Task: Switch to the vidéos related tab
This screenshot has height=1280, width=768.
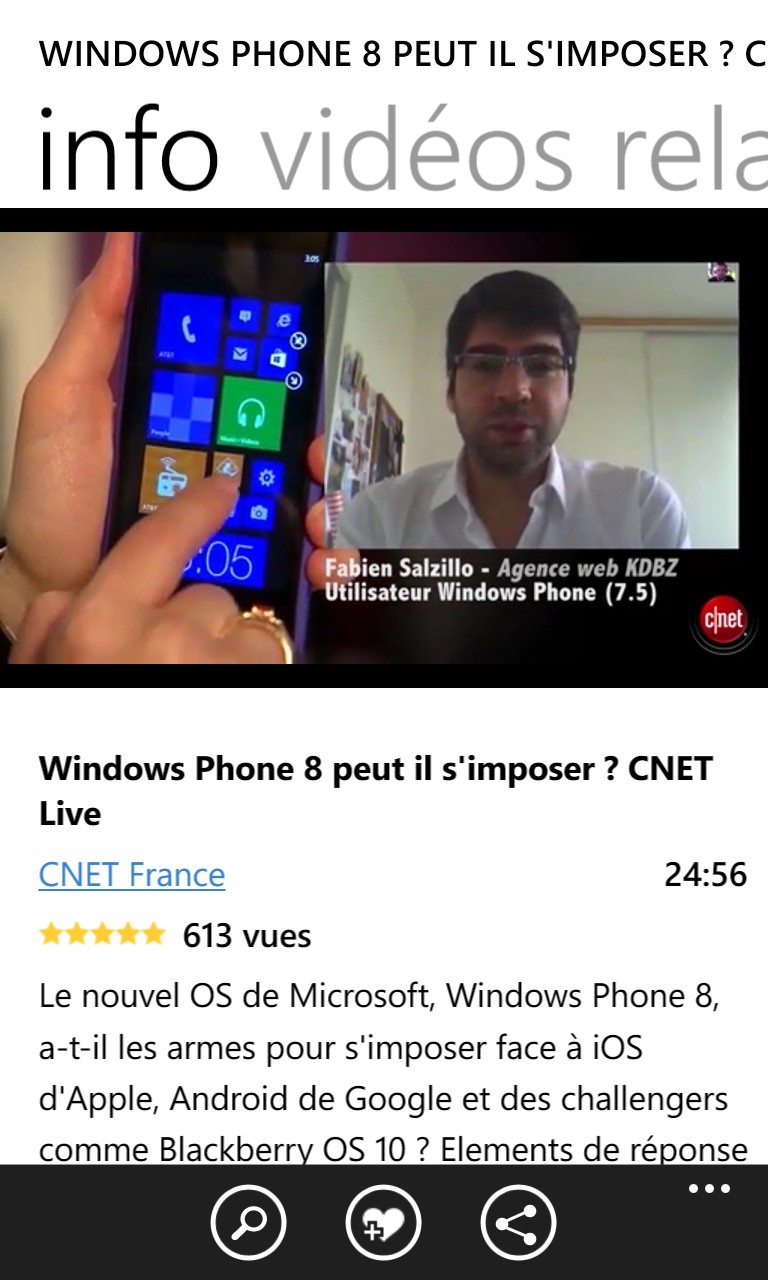Action: pos(514,150)
